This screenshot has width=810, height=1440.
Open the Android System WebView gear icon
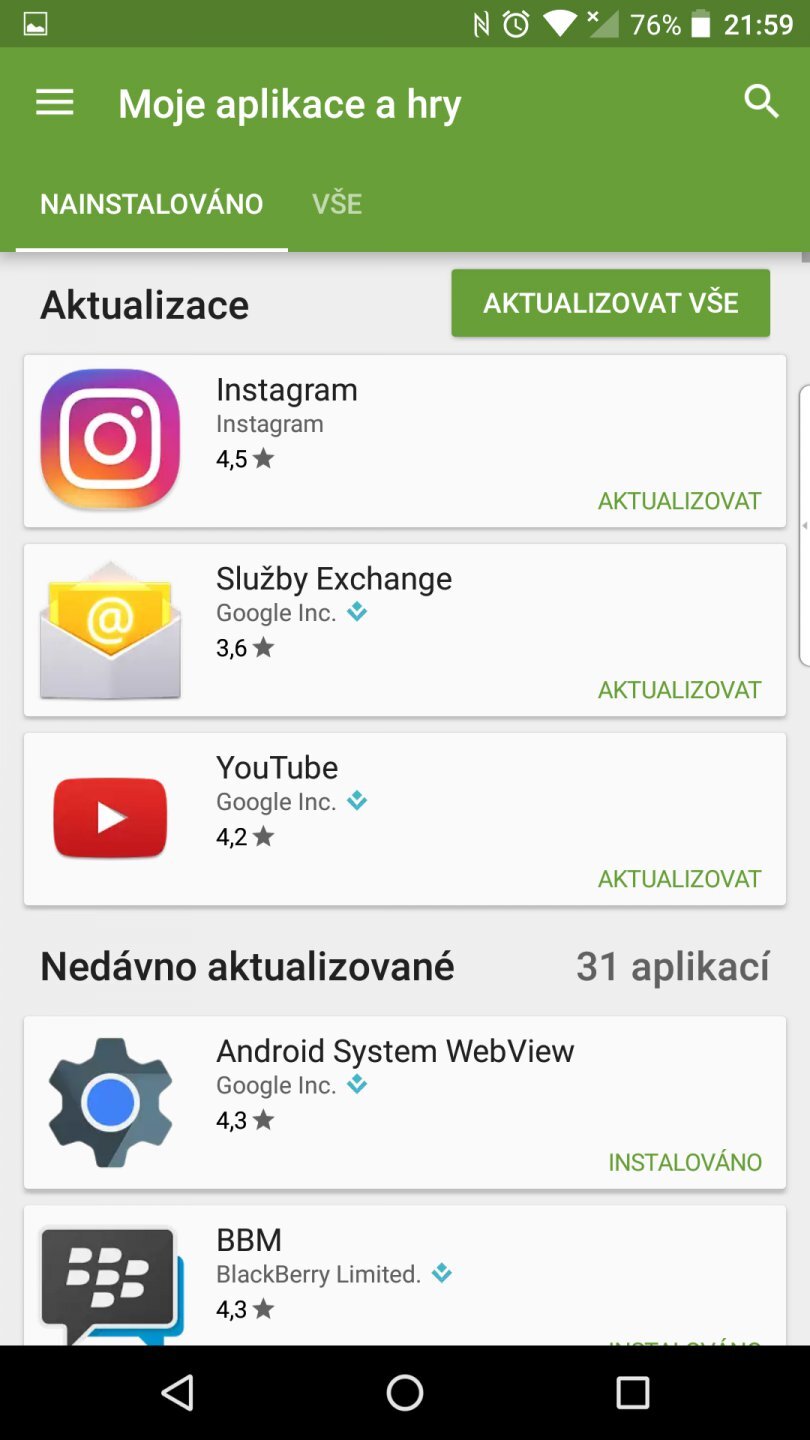[110, 1100]
